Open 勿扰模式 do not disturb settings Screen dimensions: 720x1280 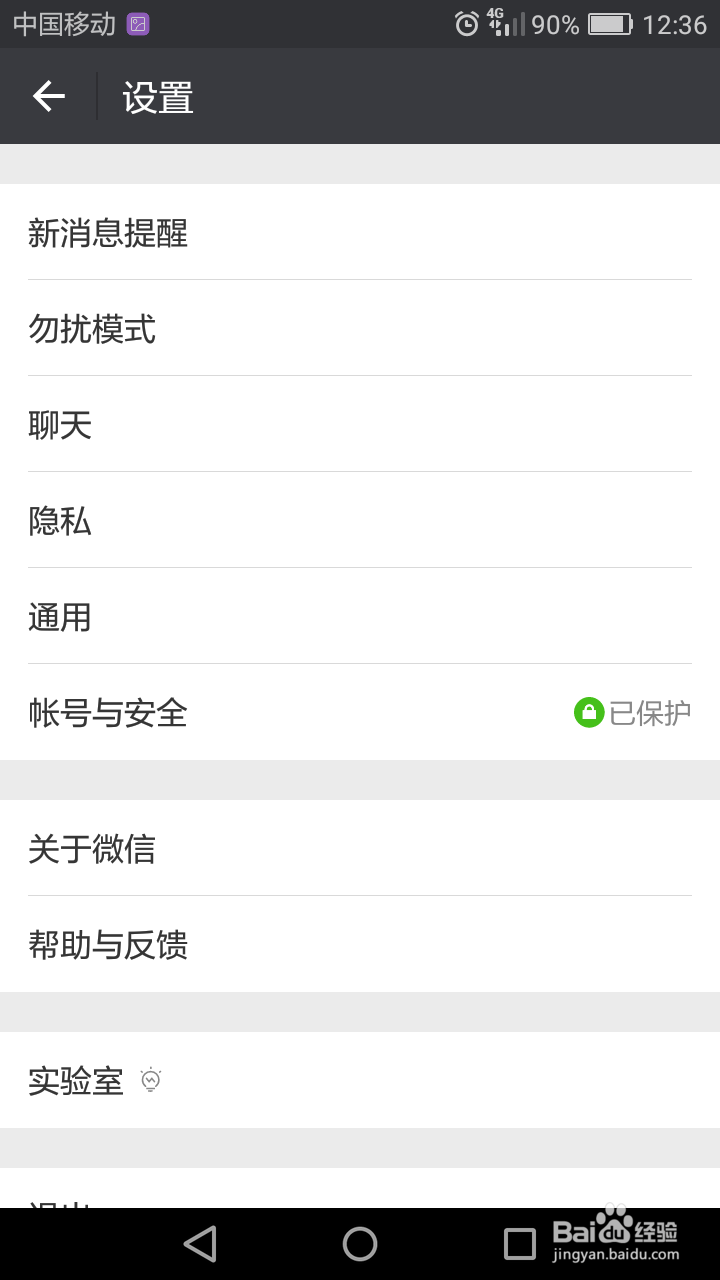(92, 328)
